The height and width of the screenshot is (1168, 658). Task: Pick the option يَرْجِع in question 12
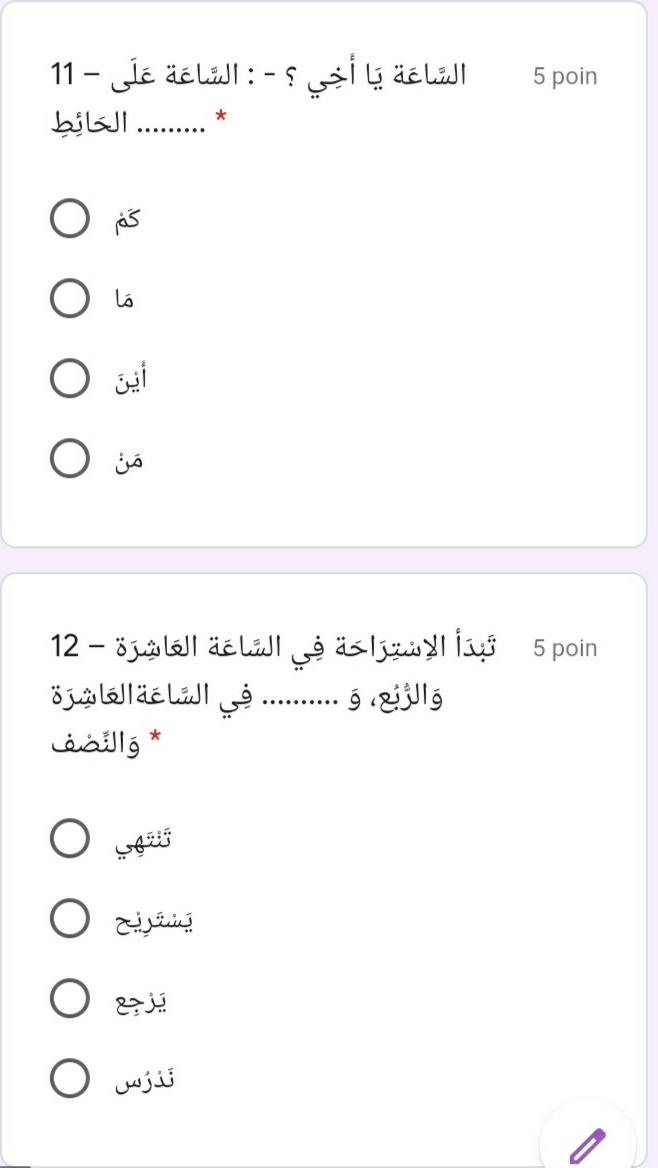tap(70, 1000)
